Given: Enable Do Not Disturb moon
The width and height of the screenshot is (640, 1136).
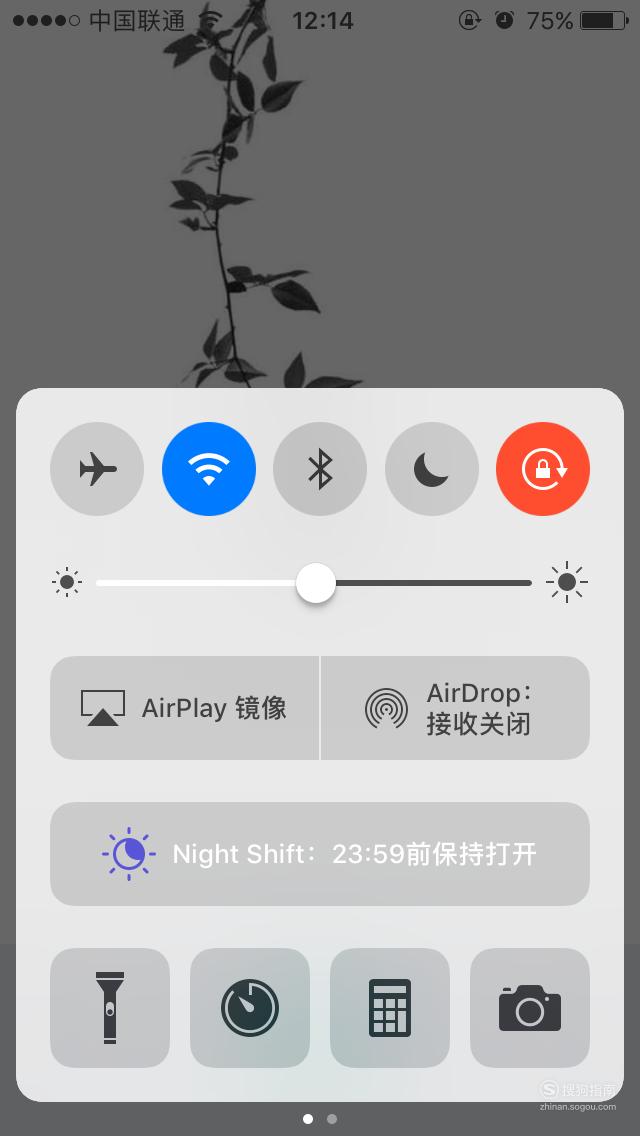Looking at the screenshot, I should (431, 469).
